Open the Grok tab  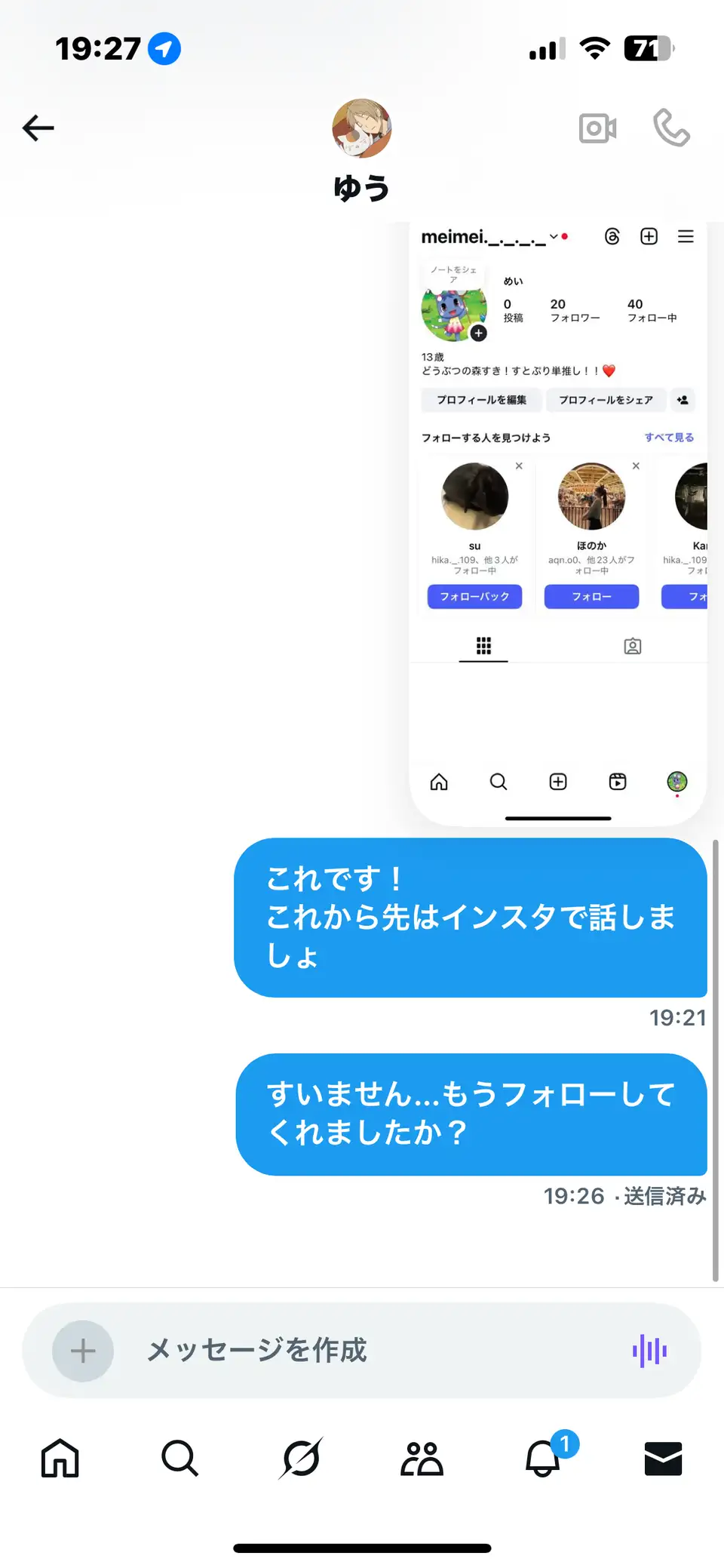[x=301, y=1458]
